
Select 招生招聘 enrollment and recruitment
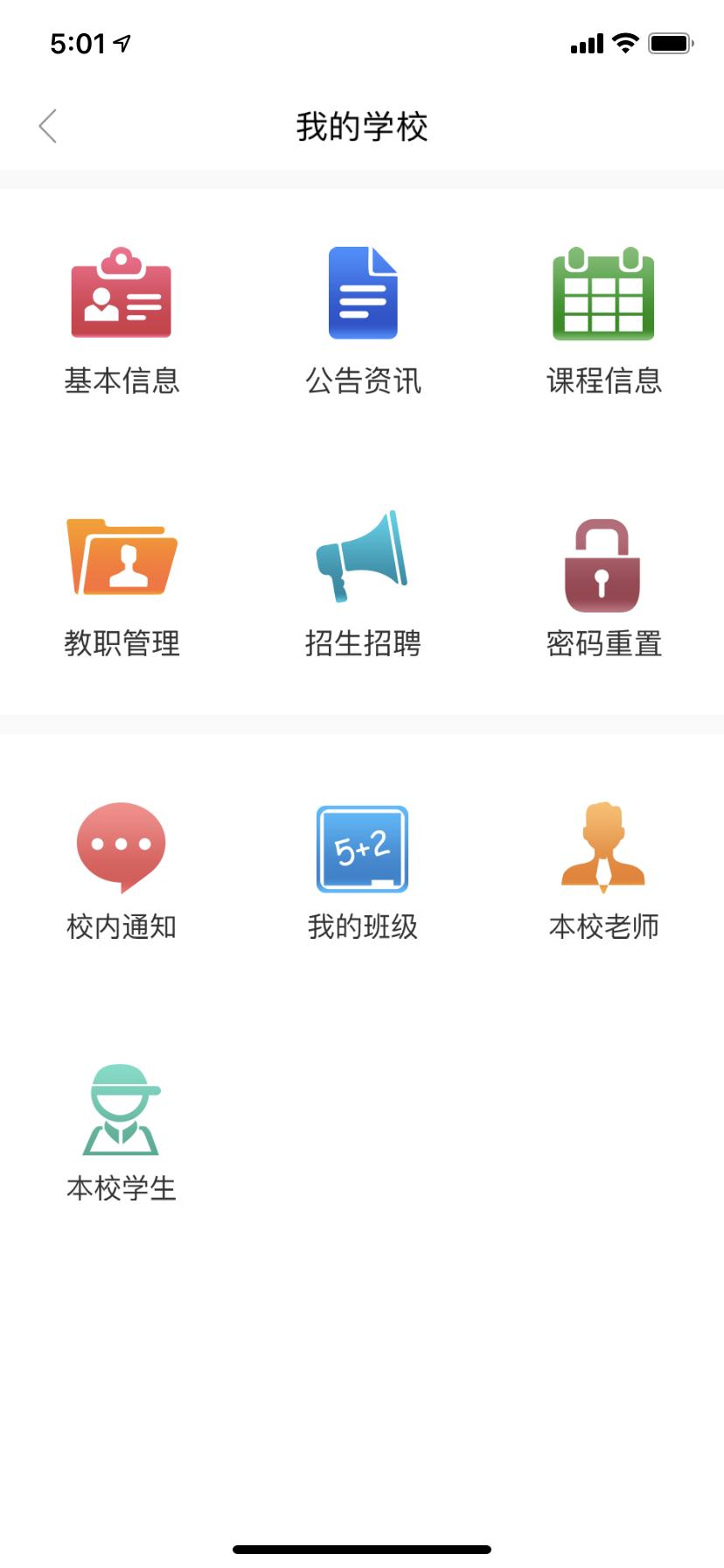(363, 584)
